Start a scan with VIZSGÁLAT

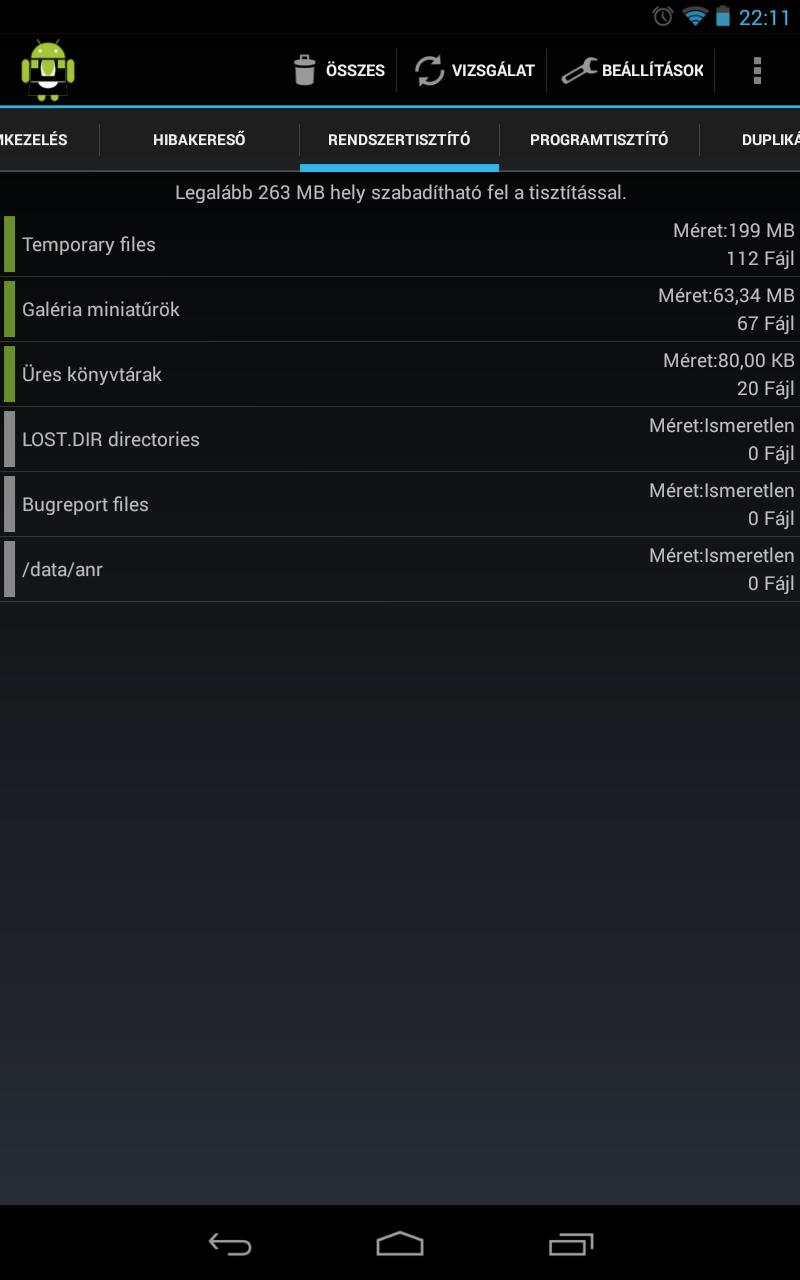(x=474, y=70)
